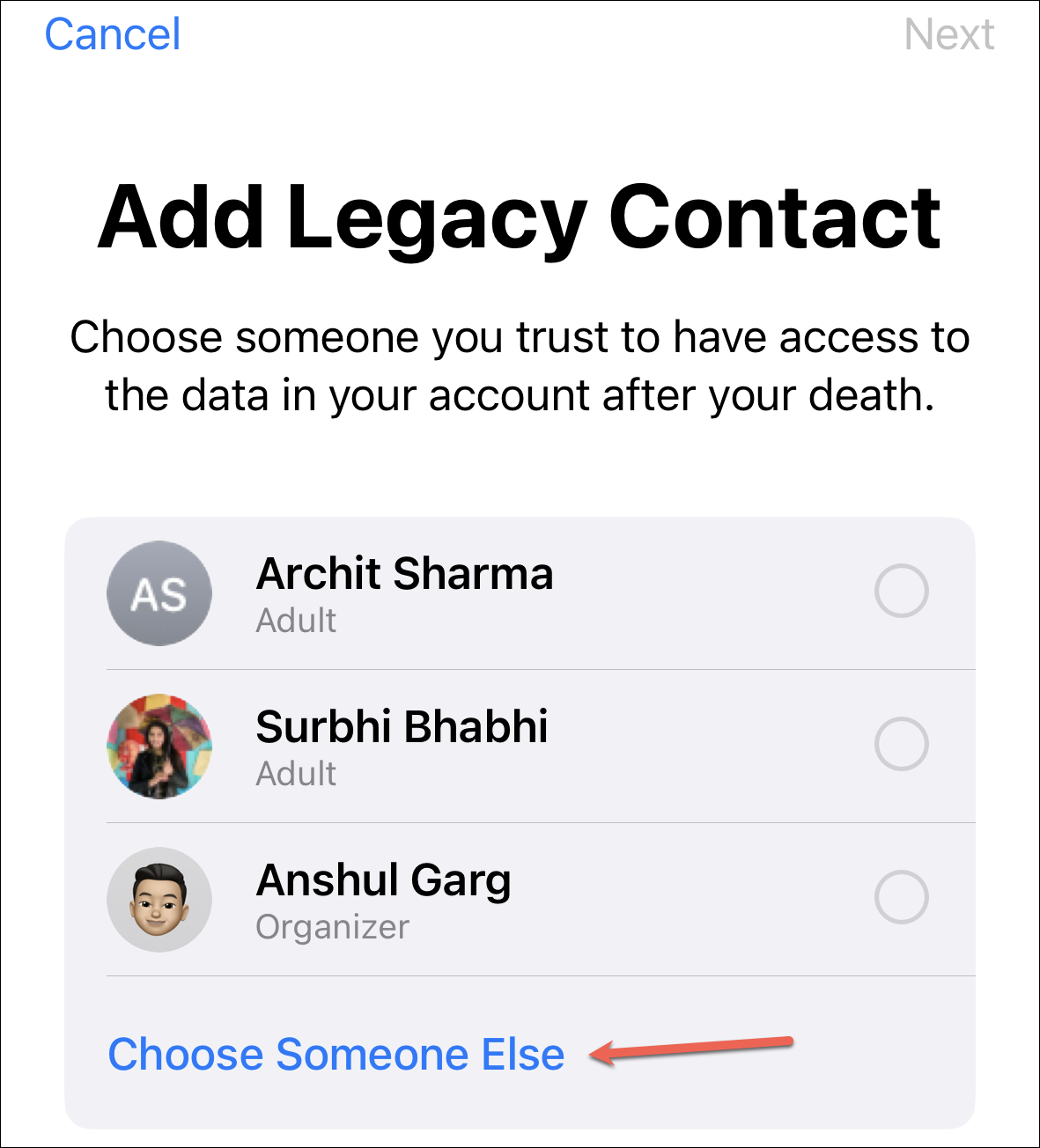Select Surbhi Bhabhi as legacy contact
This screenshot has height=1148, width=1040.
[x=901, y=745]
